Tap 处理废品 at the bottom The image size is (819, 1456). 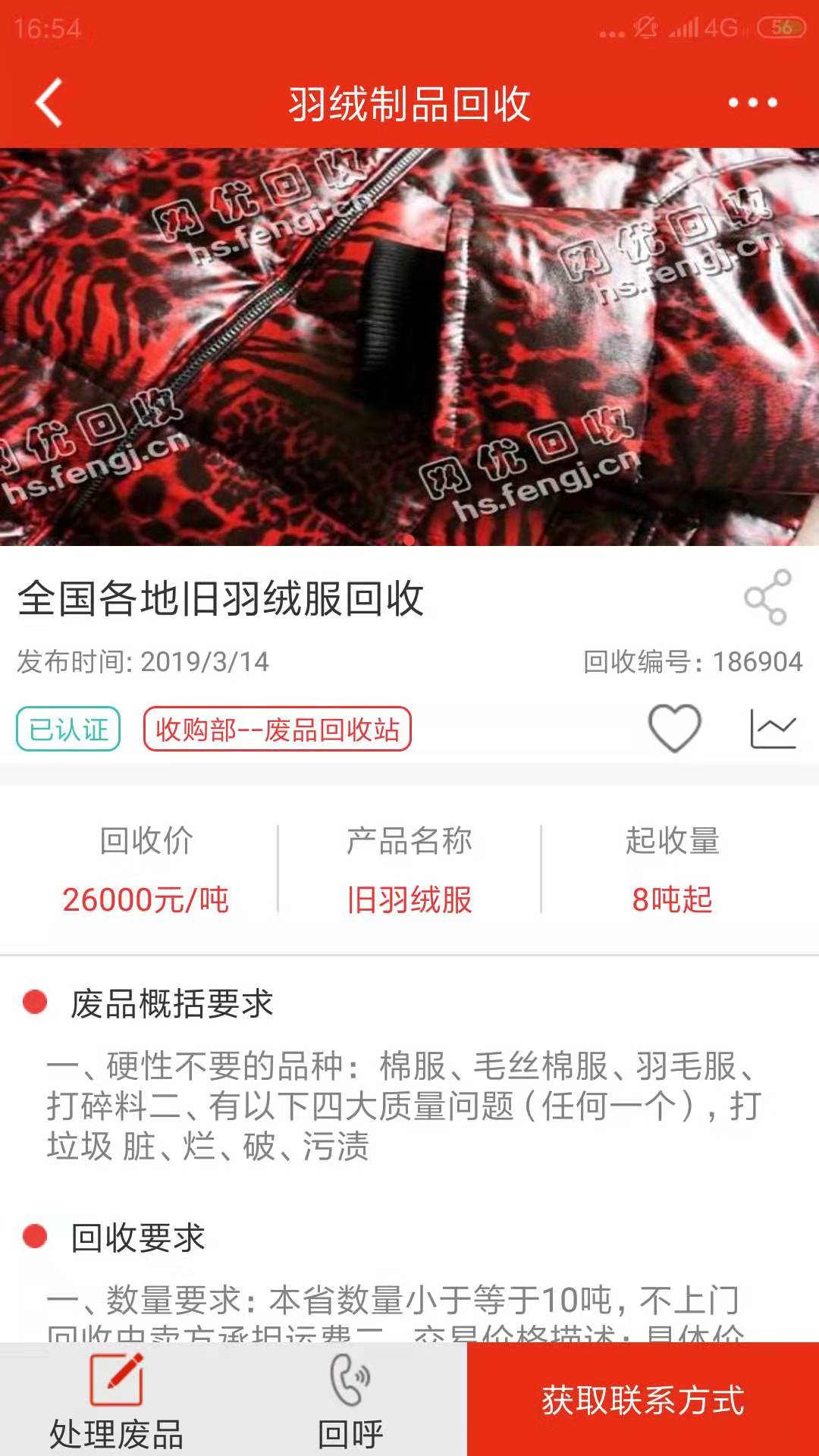(x=116, y=1401)
